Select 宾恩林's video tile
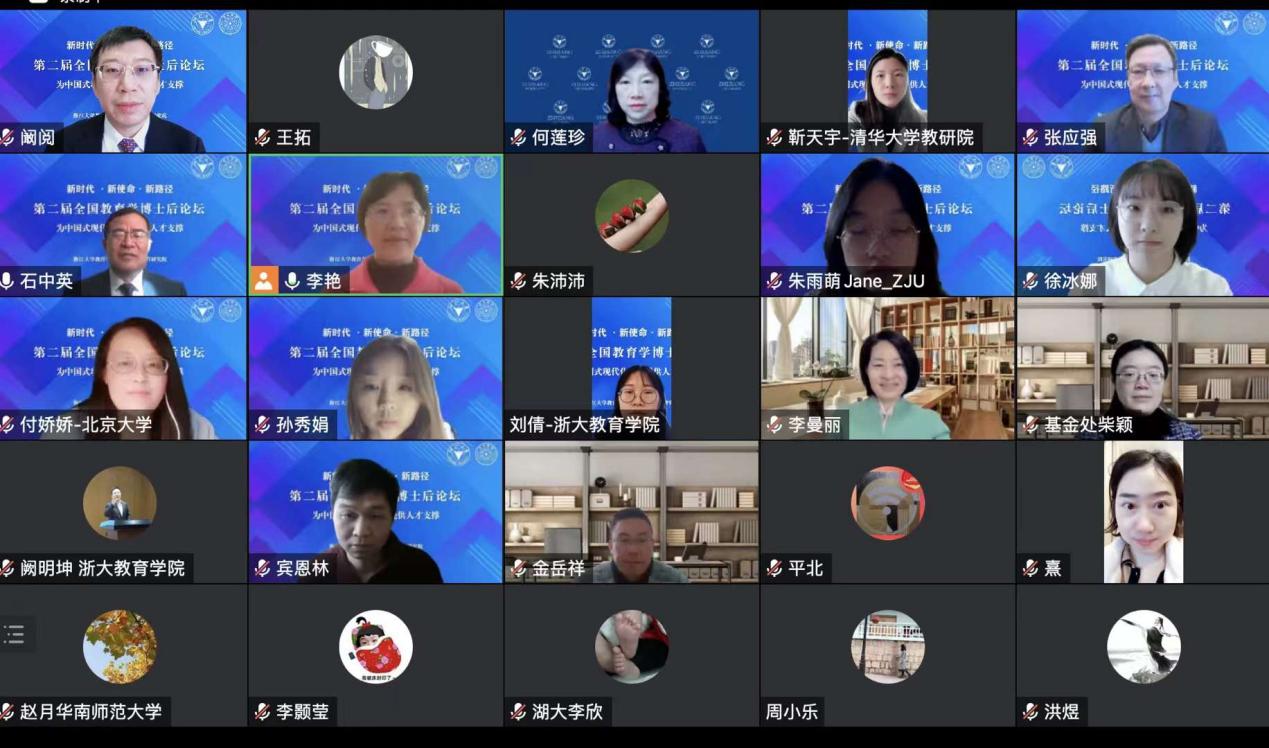Viewport: 1269px width, 748px height. click(x=375, y=512)
